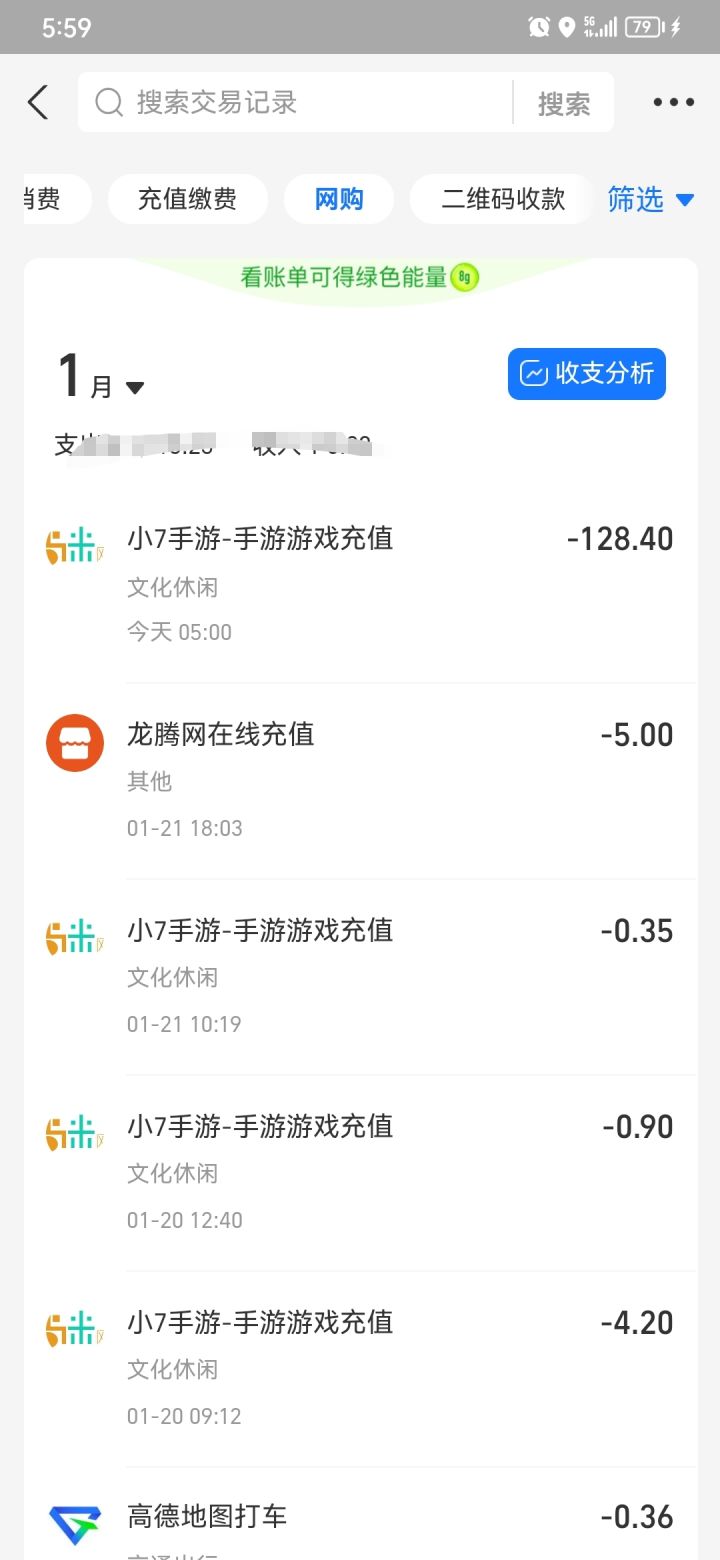Expand the 筛选 filter dropdown
720x1560 pixels.
(x=650, y=199)
